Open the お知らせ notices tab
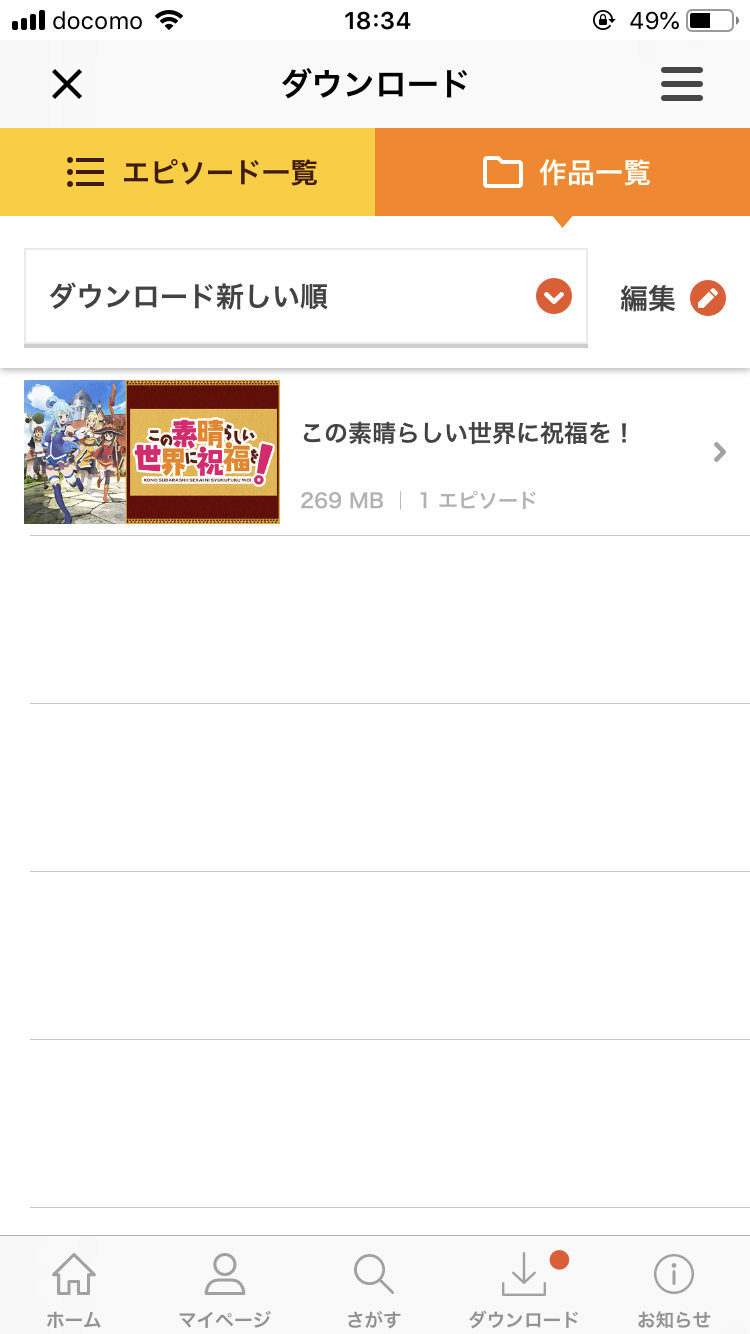Viewport: 750px width, 1334px height. [674, 1288]
